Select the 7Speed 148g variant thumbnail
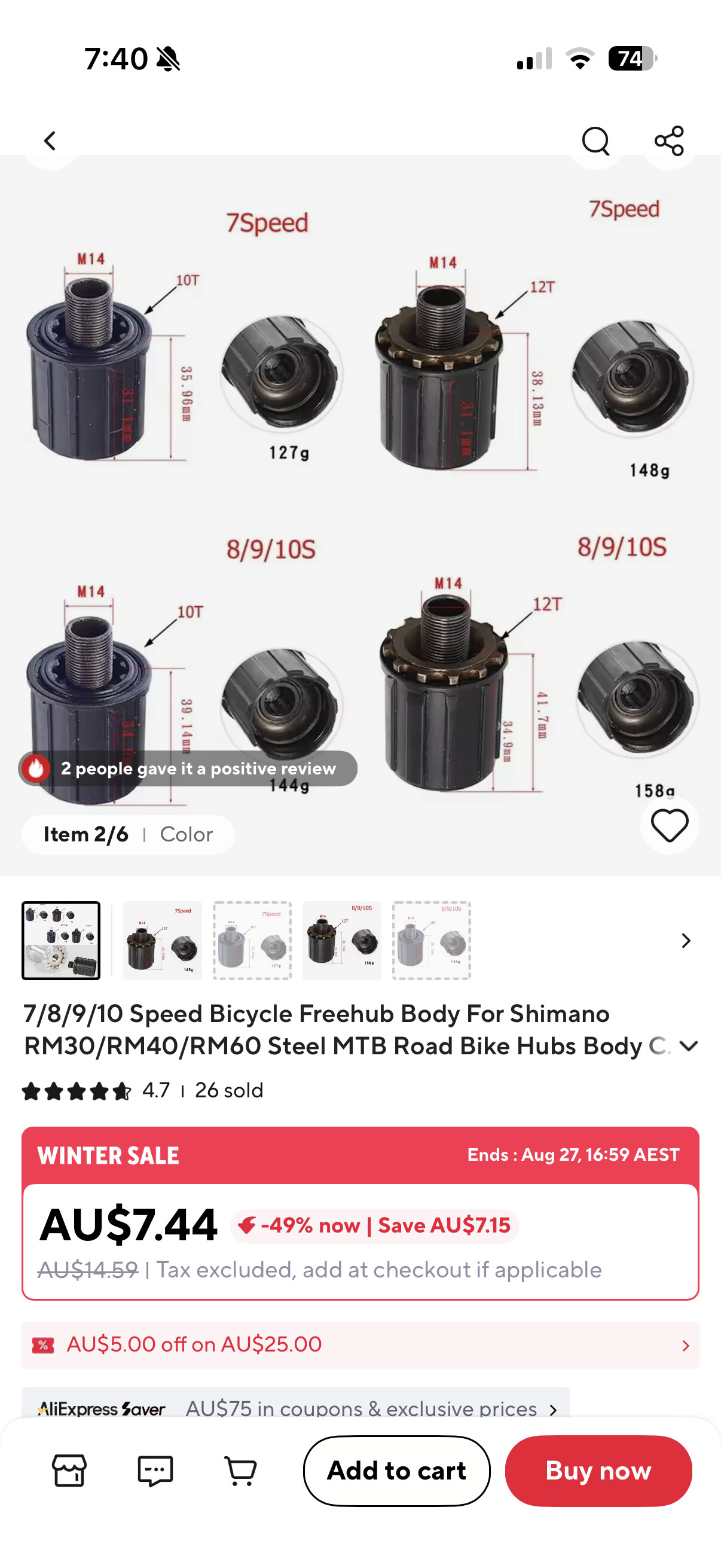Image resolution: width=721 pixels, height=1568 pixels. pos(163,941)
